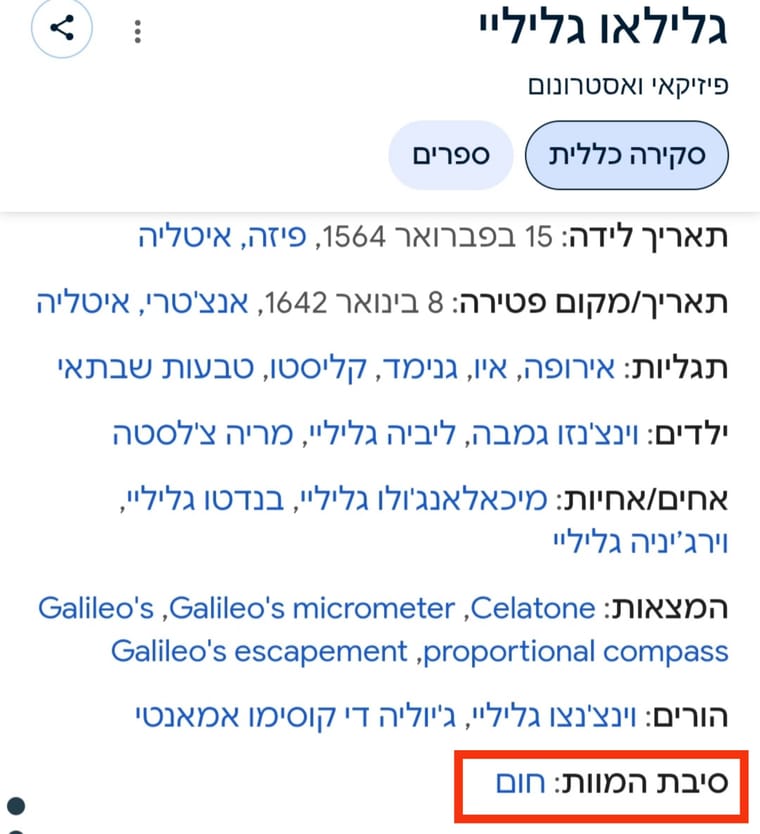
Task: Open the three-dot overflow menu
Action: pos(138,32)
